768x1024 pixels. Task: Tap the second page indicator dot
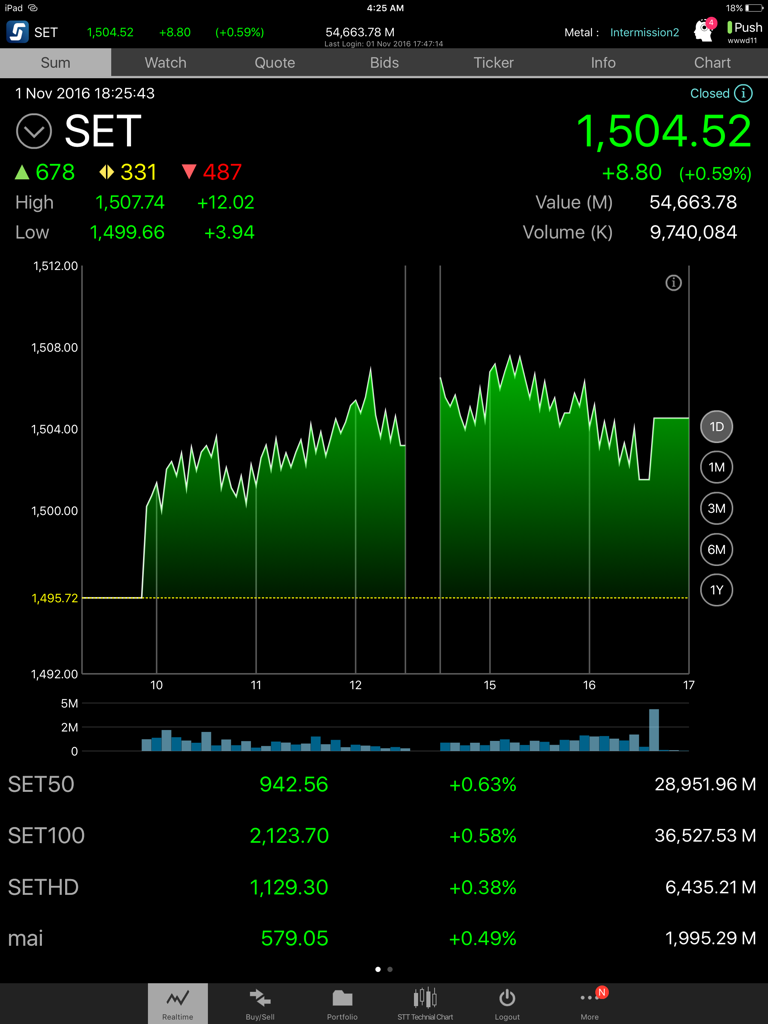tap(390, 969)
